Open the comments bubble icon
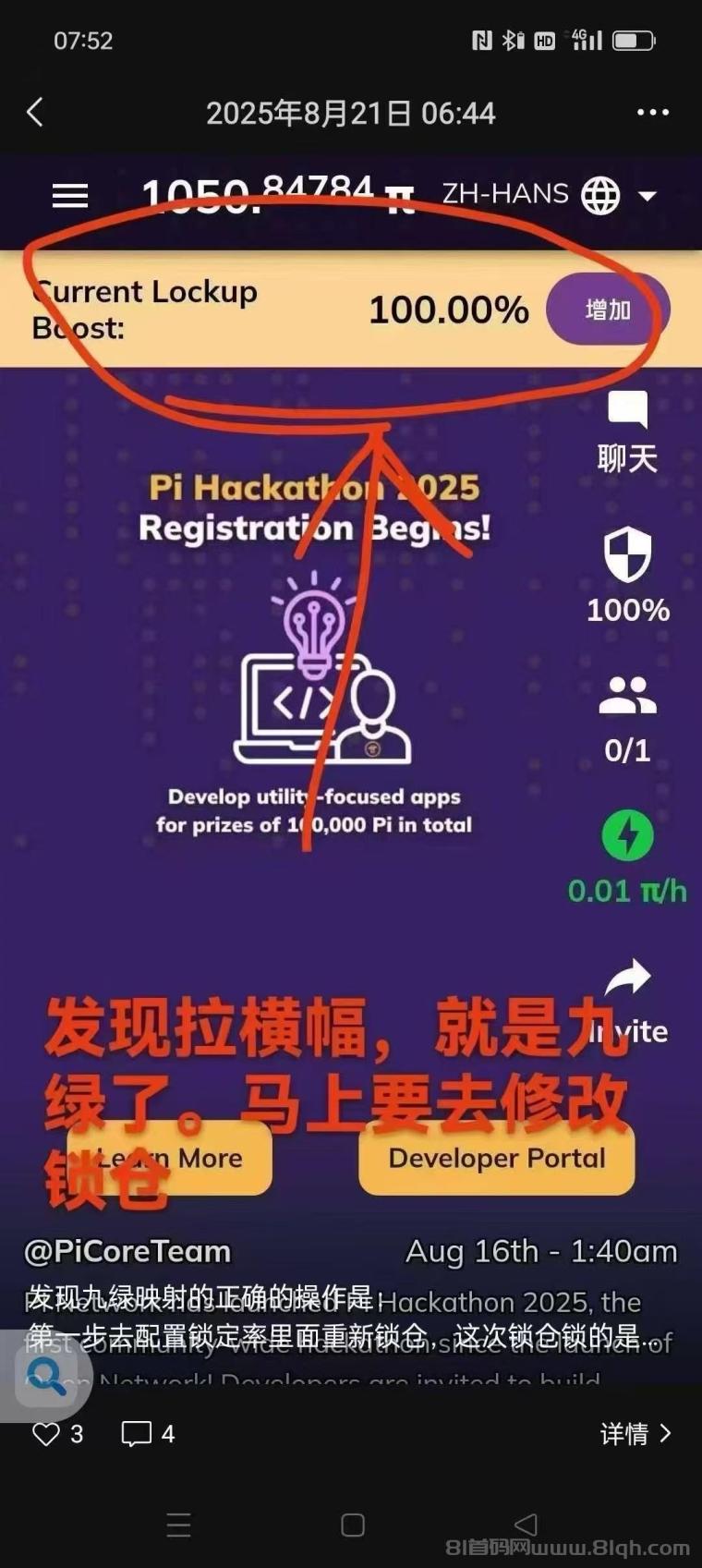The height and width of the screenshot is (1568, 702). pos(137,1433)
